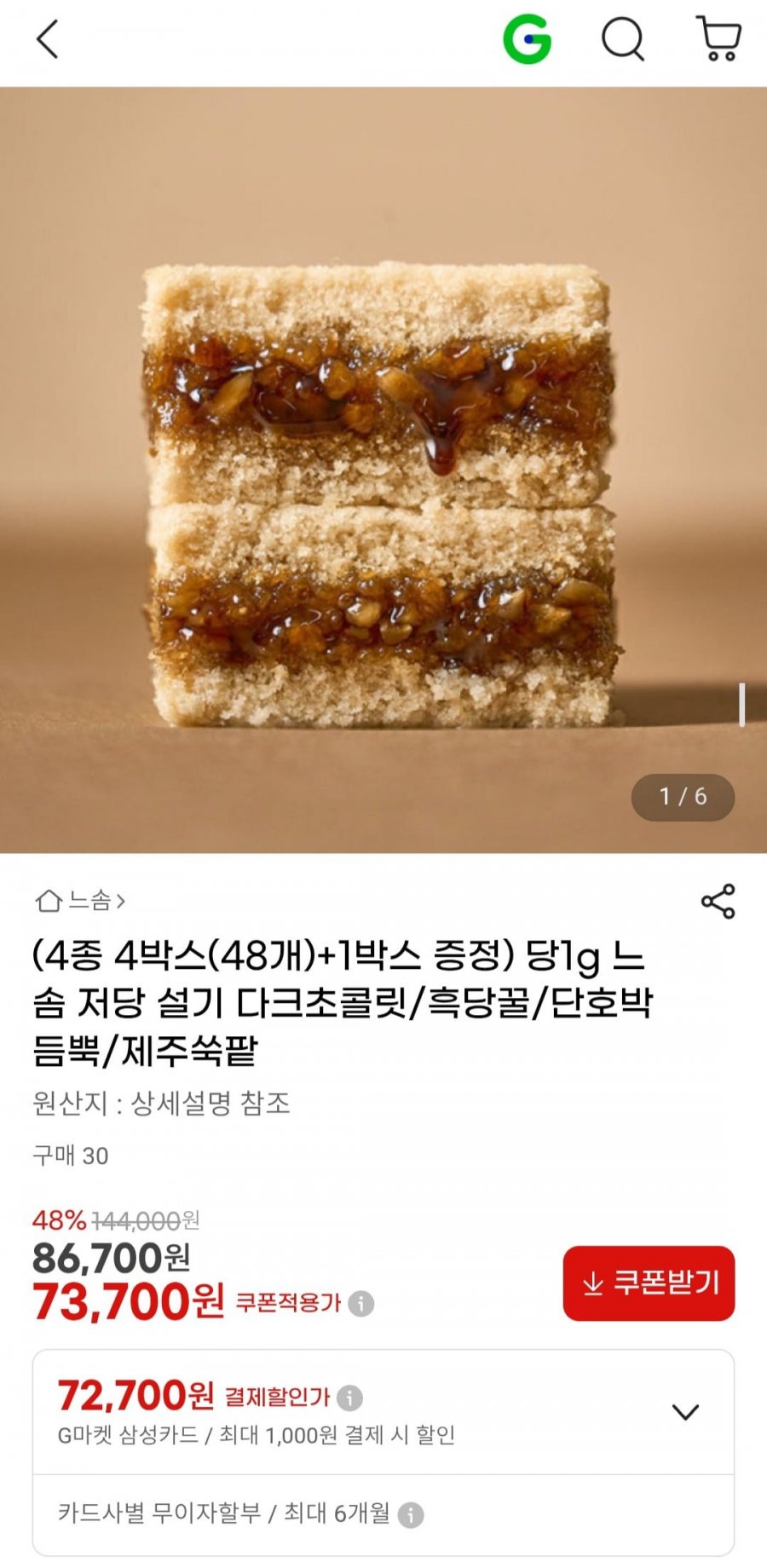Expand the 결제할인가 payment discount details

(685, 1412)
